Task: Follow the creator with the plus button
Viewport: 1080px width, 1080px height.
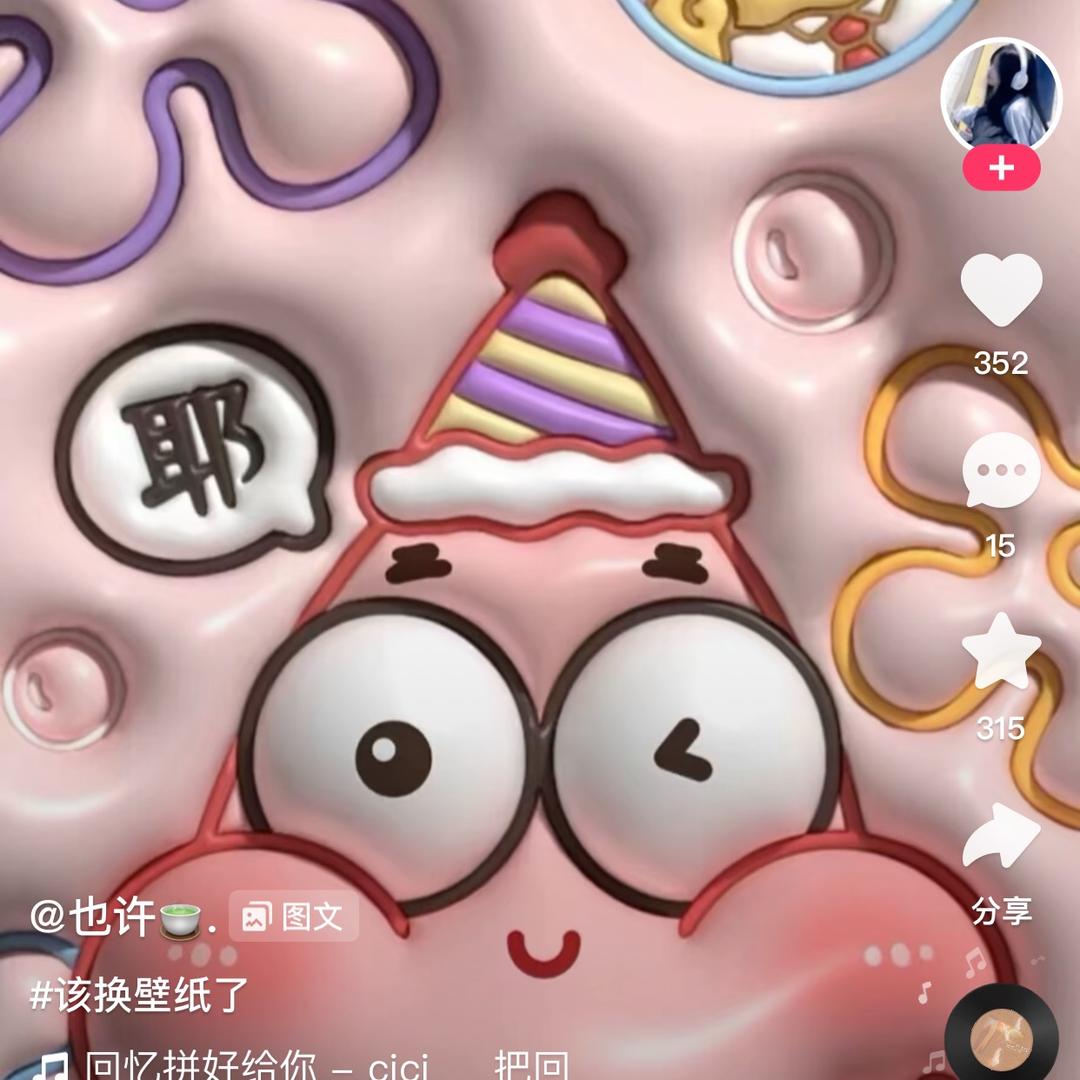Action: point(1001,169)
